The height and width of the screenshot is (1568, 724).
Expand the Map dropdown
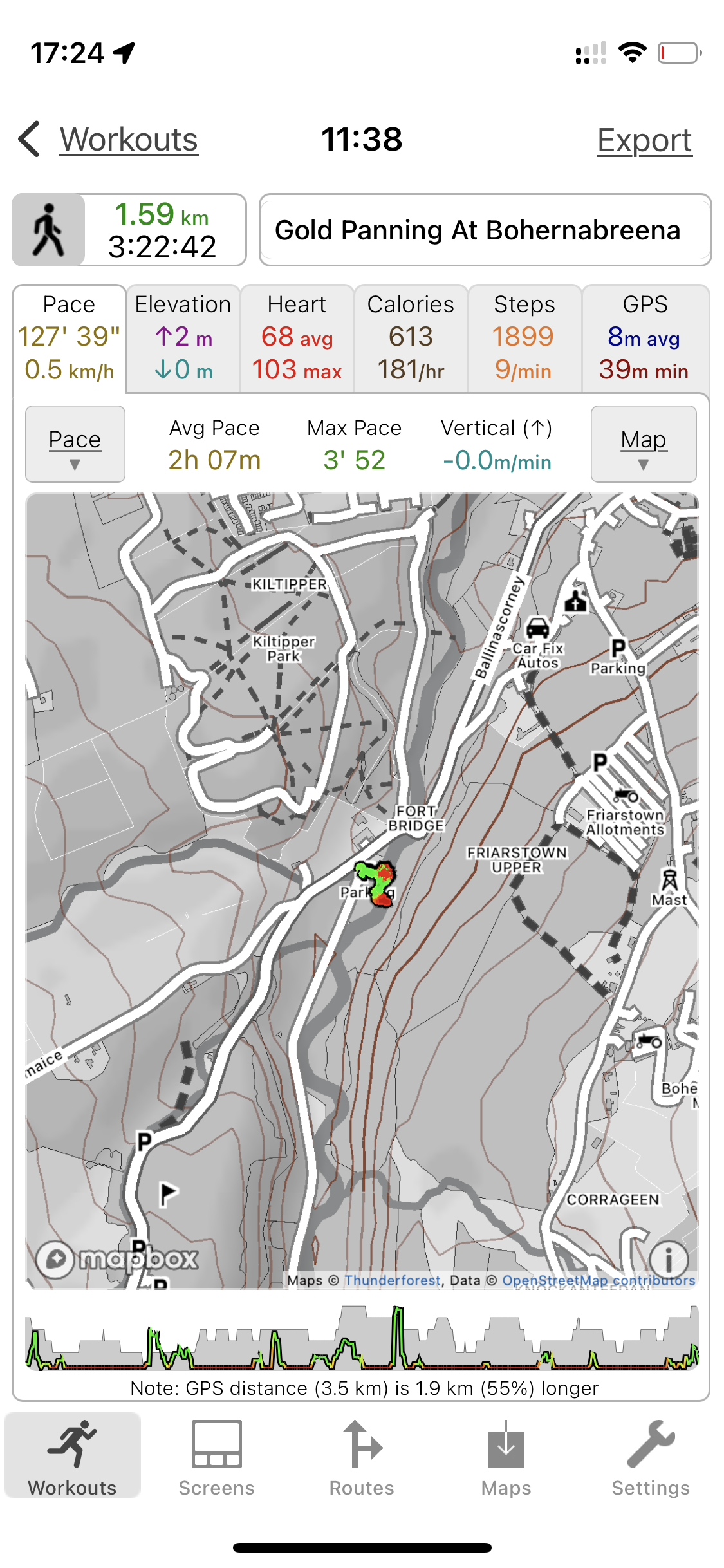(644, 444)
